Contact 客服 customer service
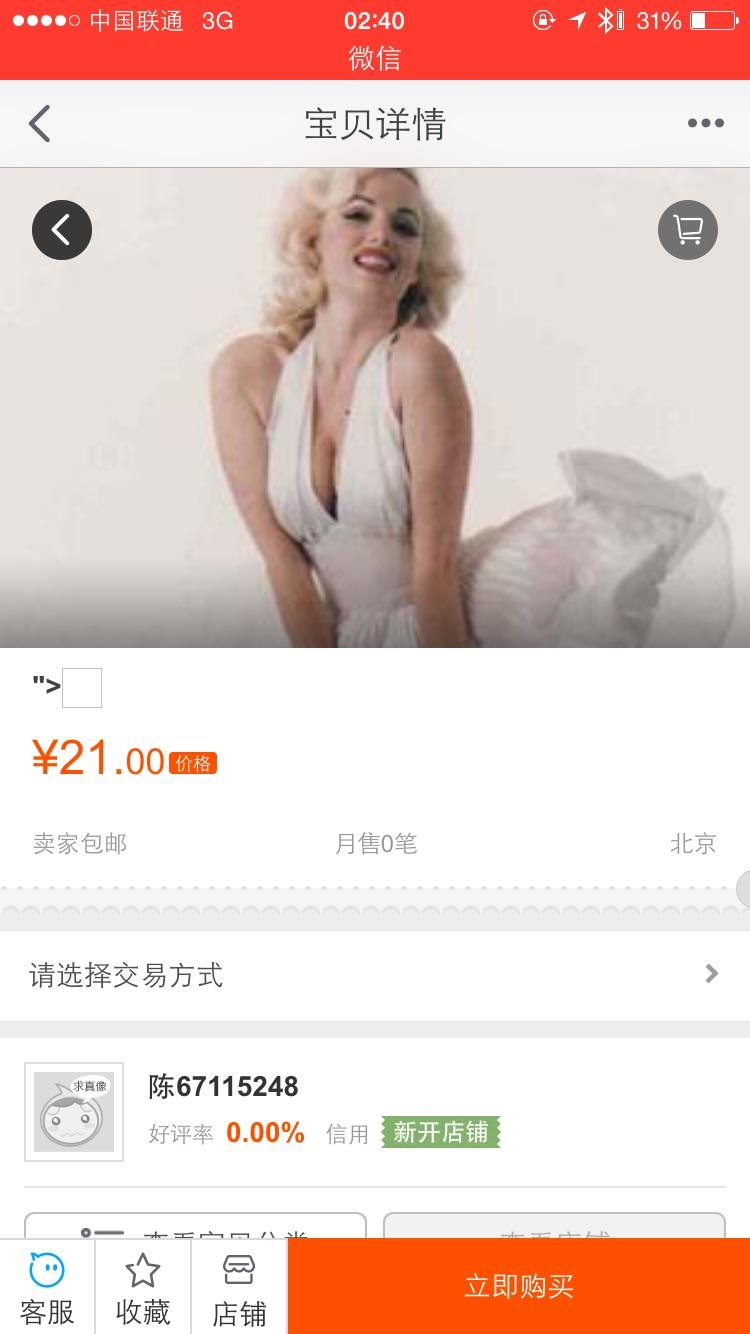 click(x=47, y=1287)
